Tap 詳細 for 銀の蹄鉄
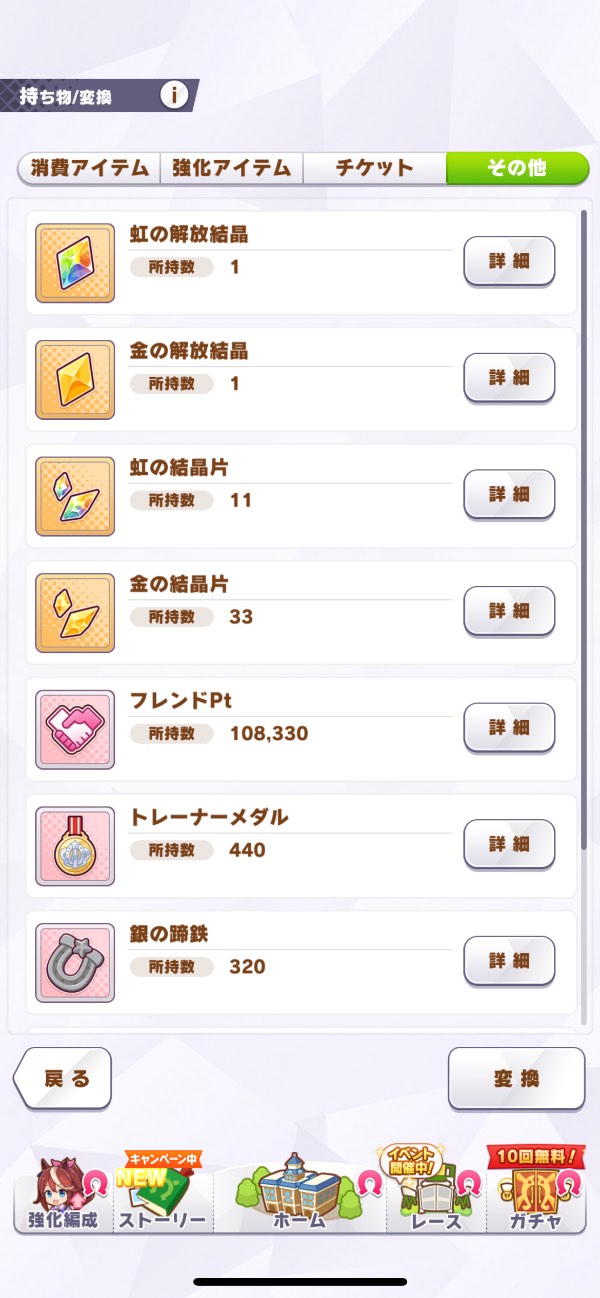 click(509, 960)
